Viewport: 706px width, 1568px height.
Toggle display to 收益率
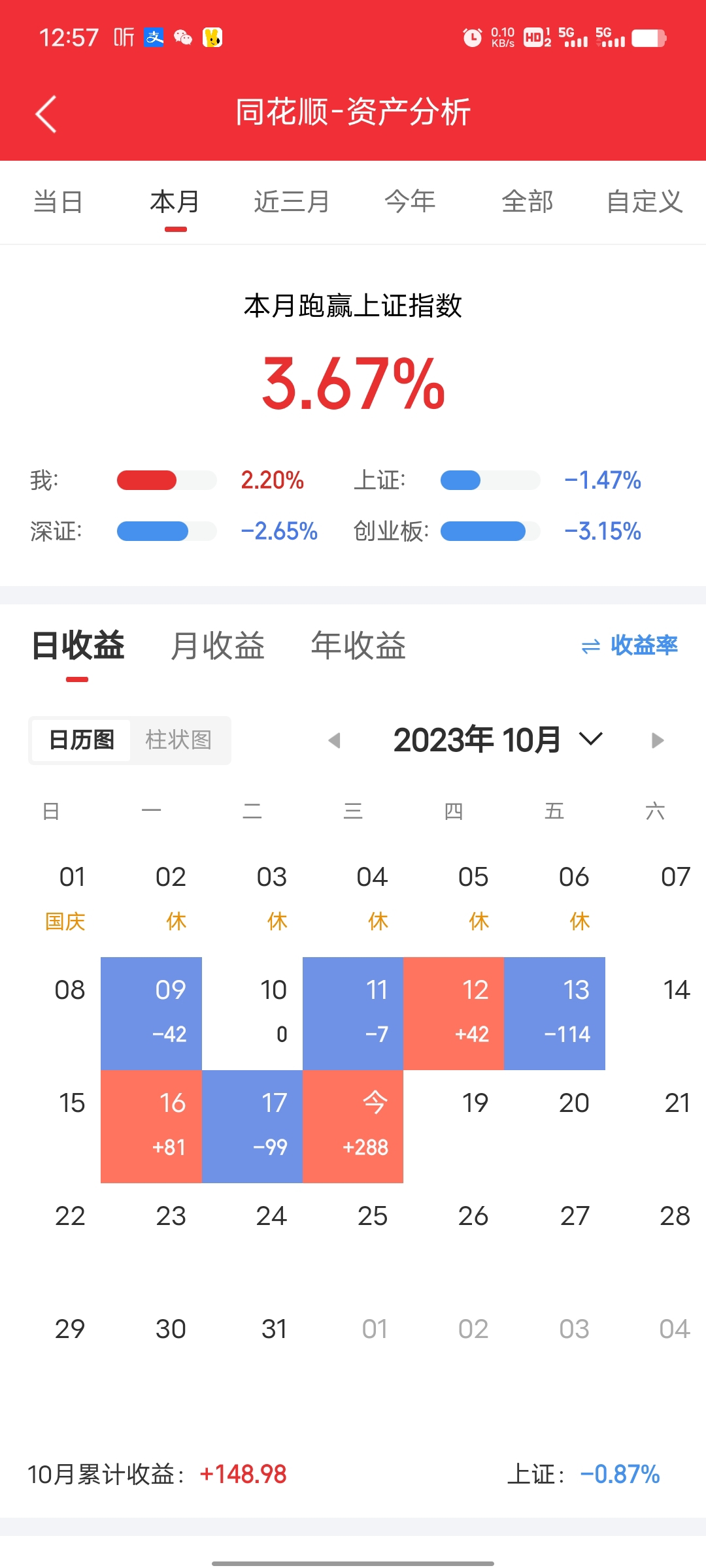click(x=630, y=645)
